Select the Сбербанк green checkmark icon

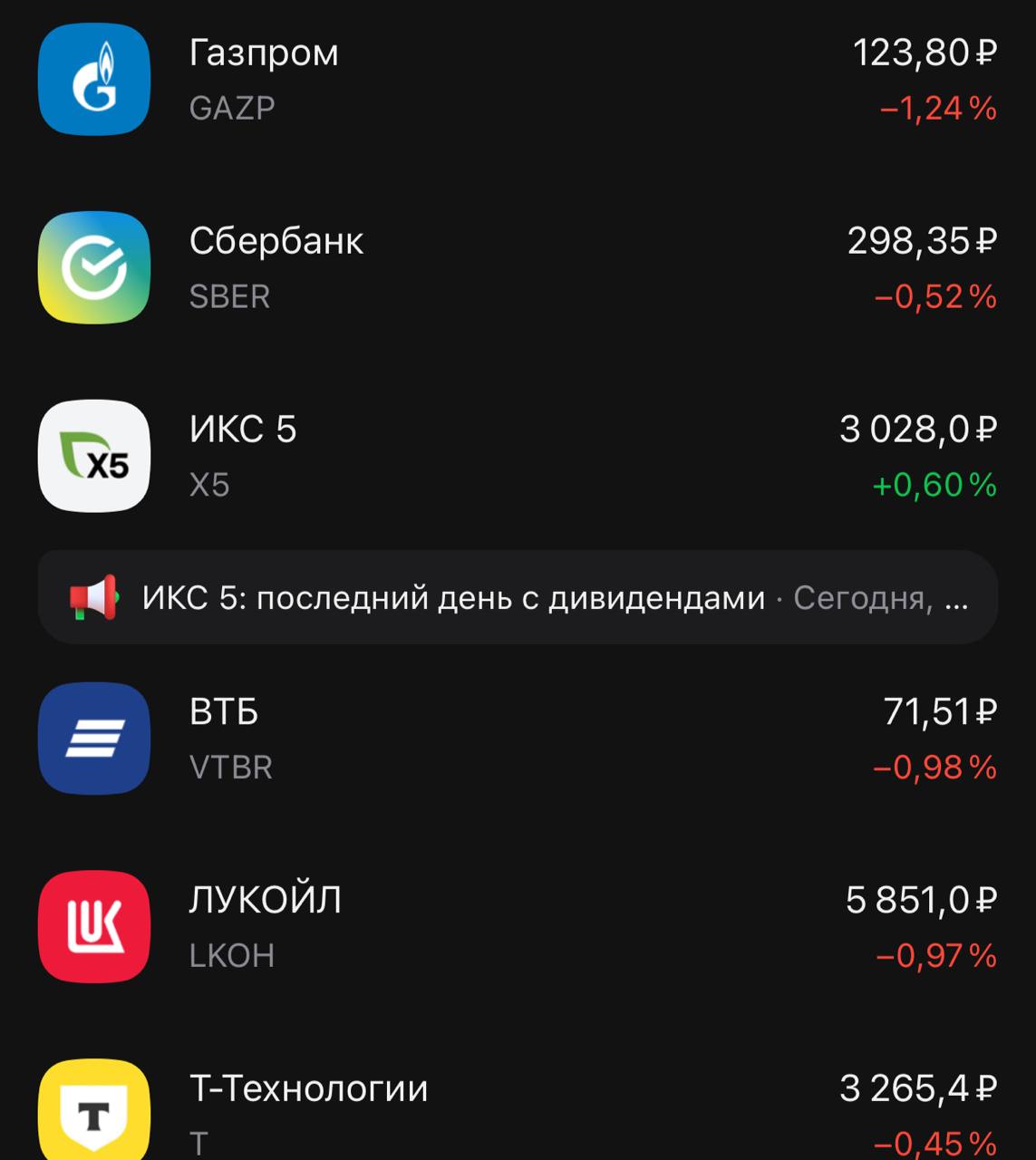click(x=94, y=267)
